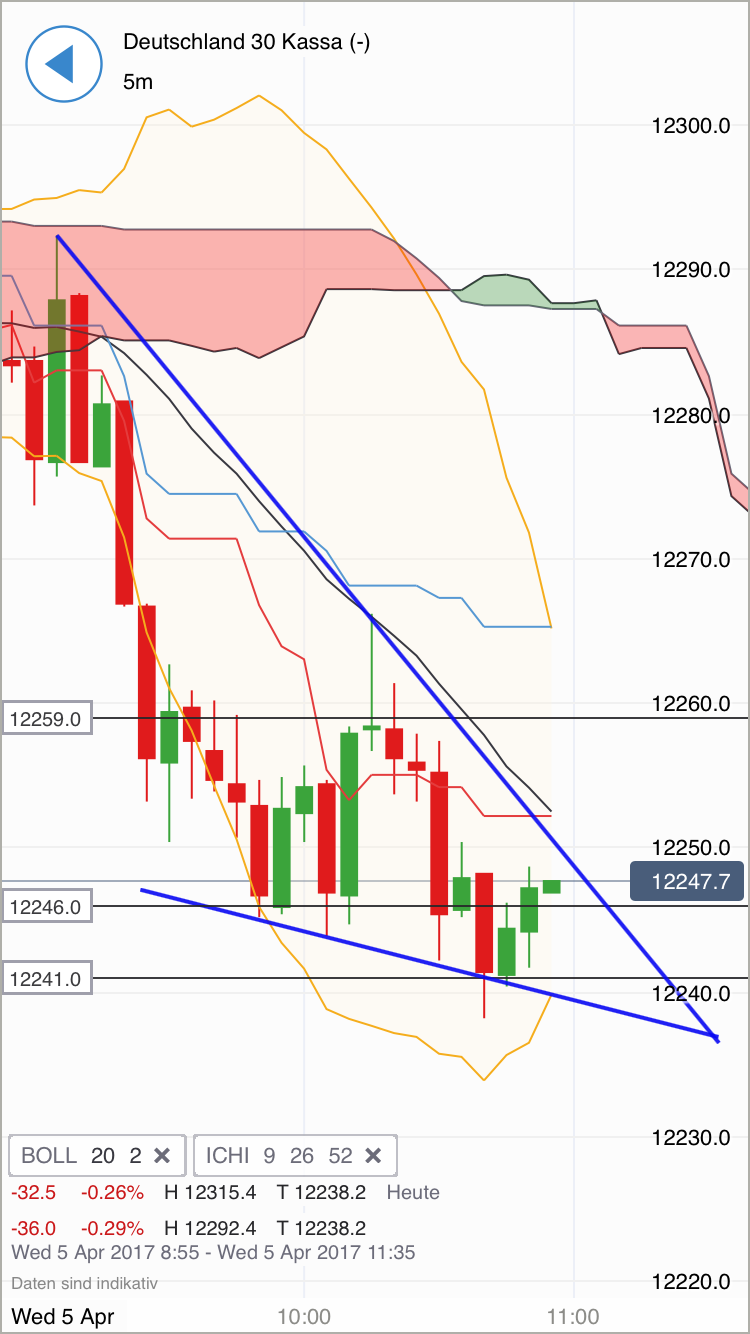Click the blue back arrow icon
The height and width of the screenshot is (1334, 750).
63,63
